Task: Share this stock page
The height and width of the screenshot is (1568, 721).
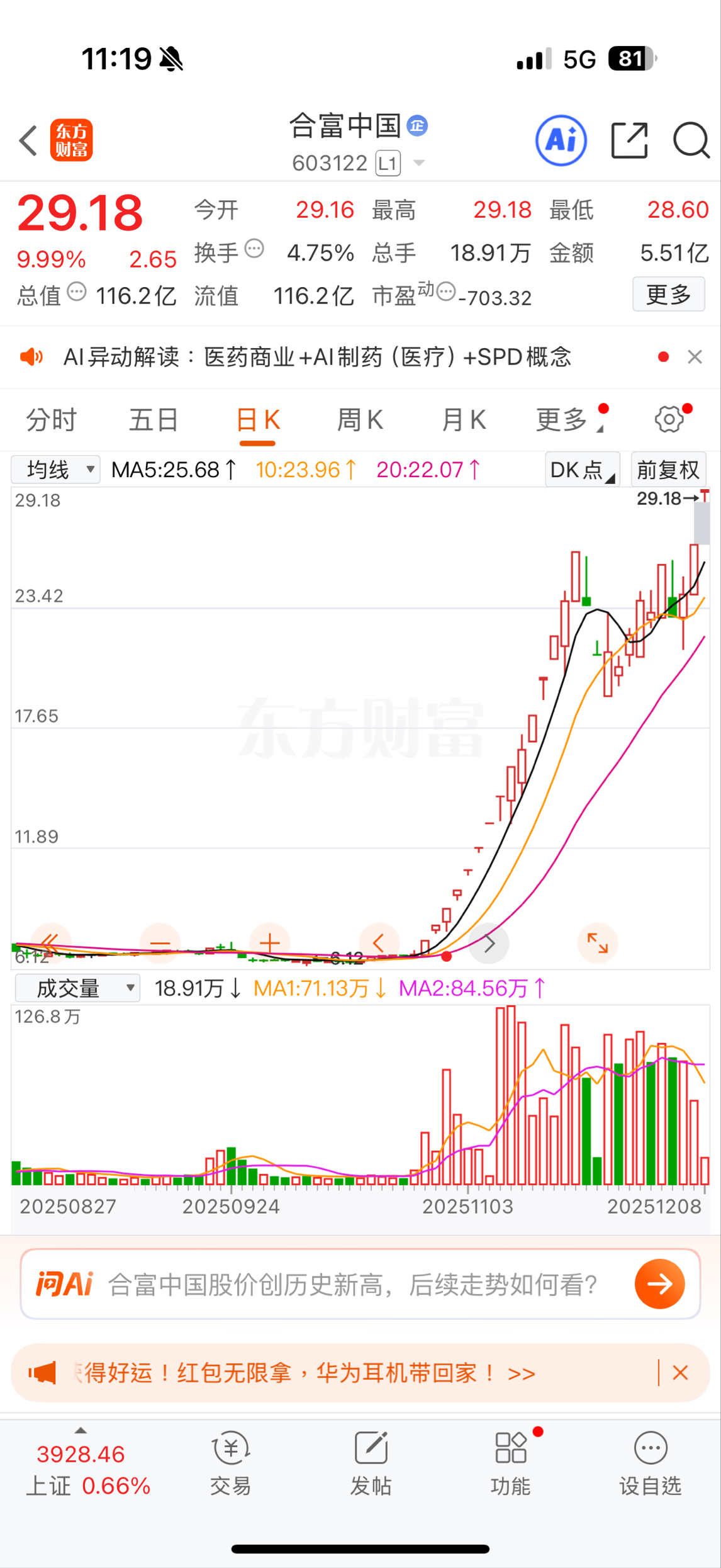Action: tap(629, 140)
